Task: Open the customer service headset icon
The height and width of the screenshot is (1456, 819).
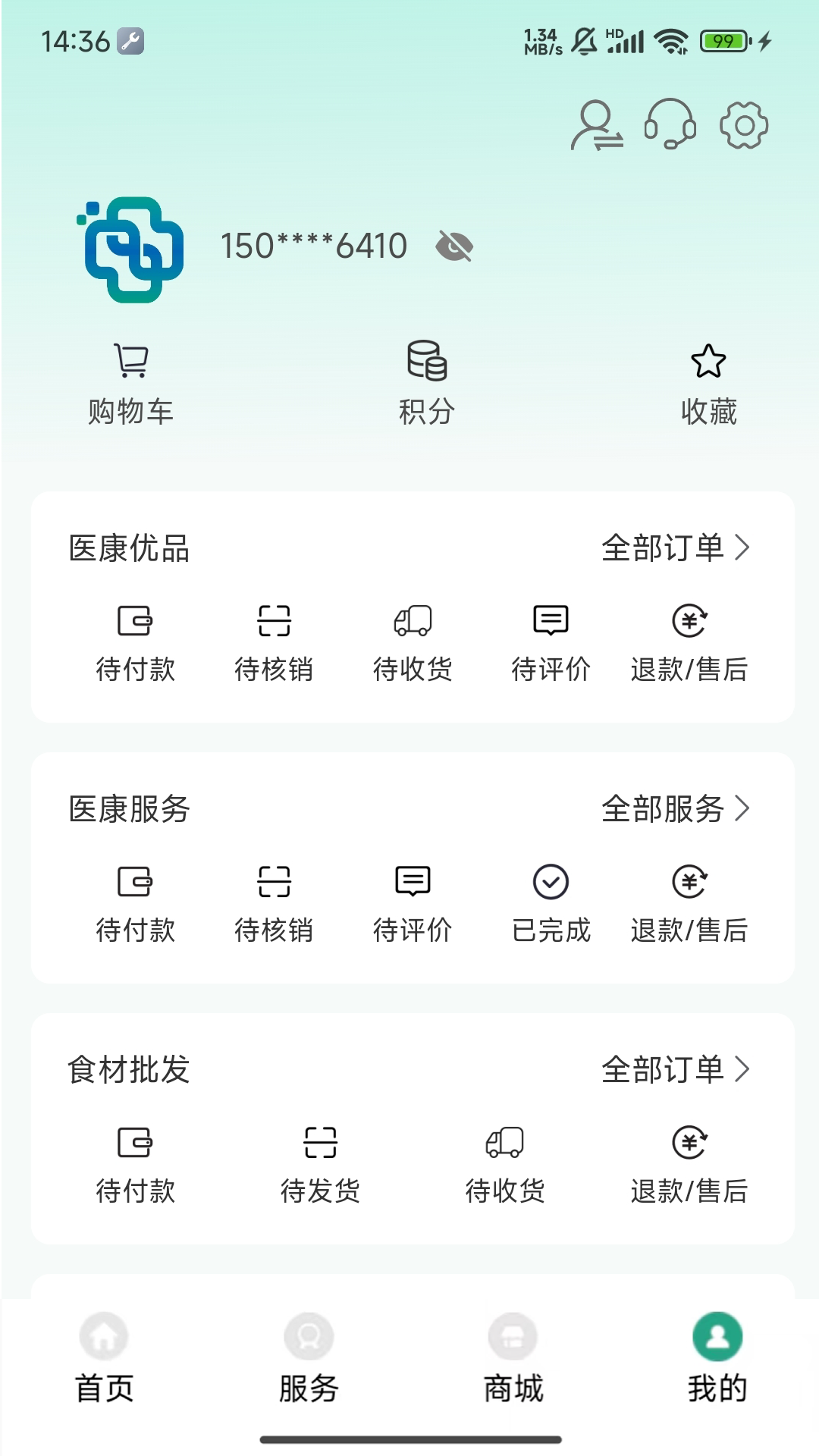Action: click(670, 125)
